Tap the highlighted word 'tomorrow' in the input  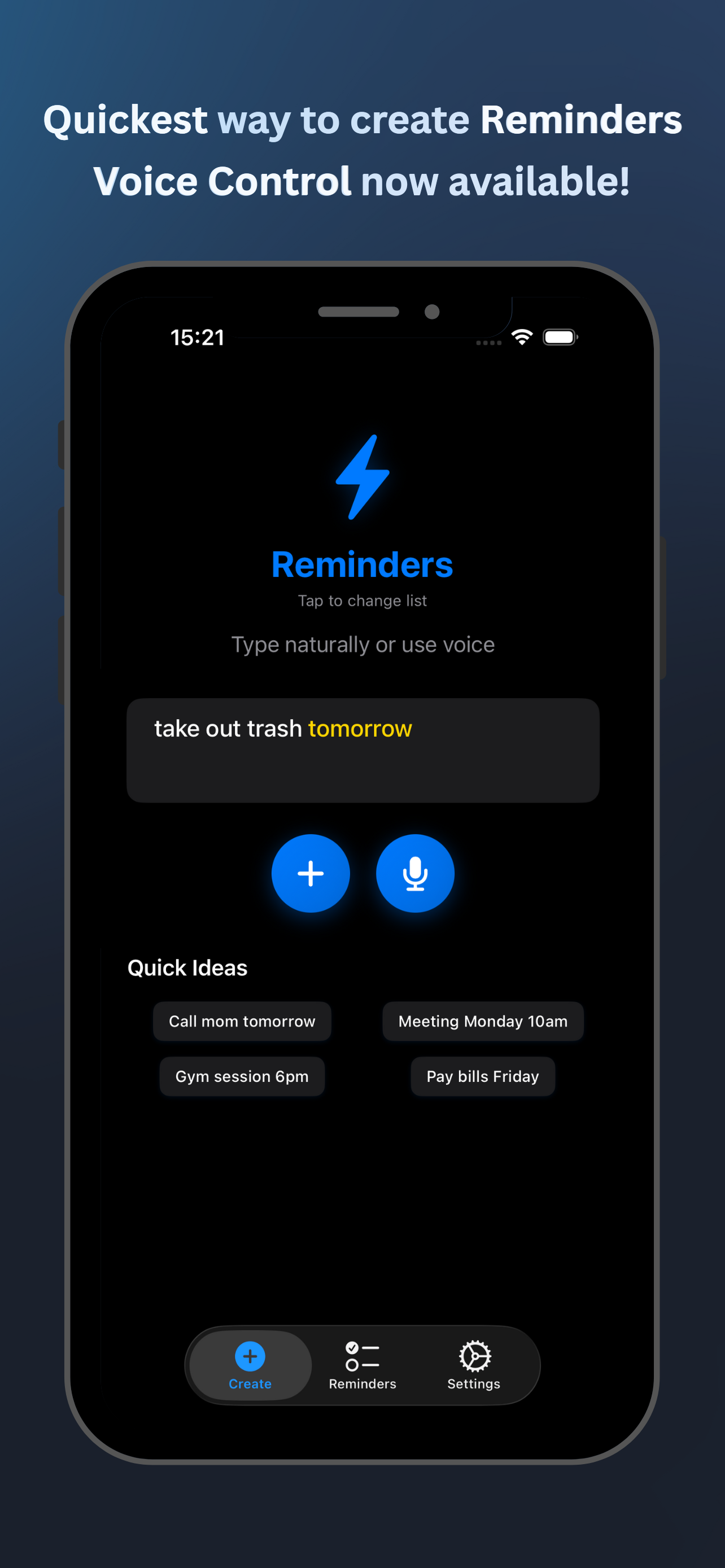[360, 728]
